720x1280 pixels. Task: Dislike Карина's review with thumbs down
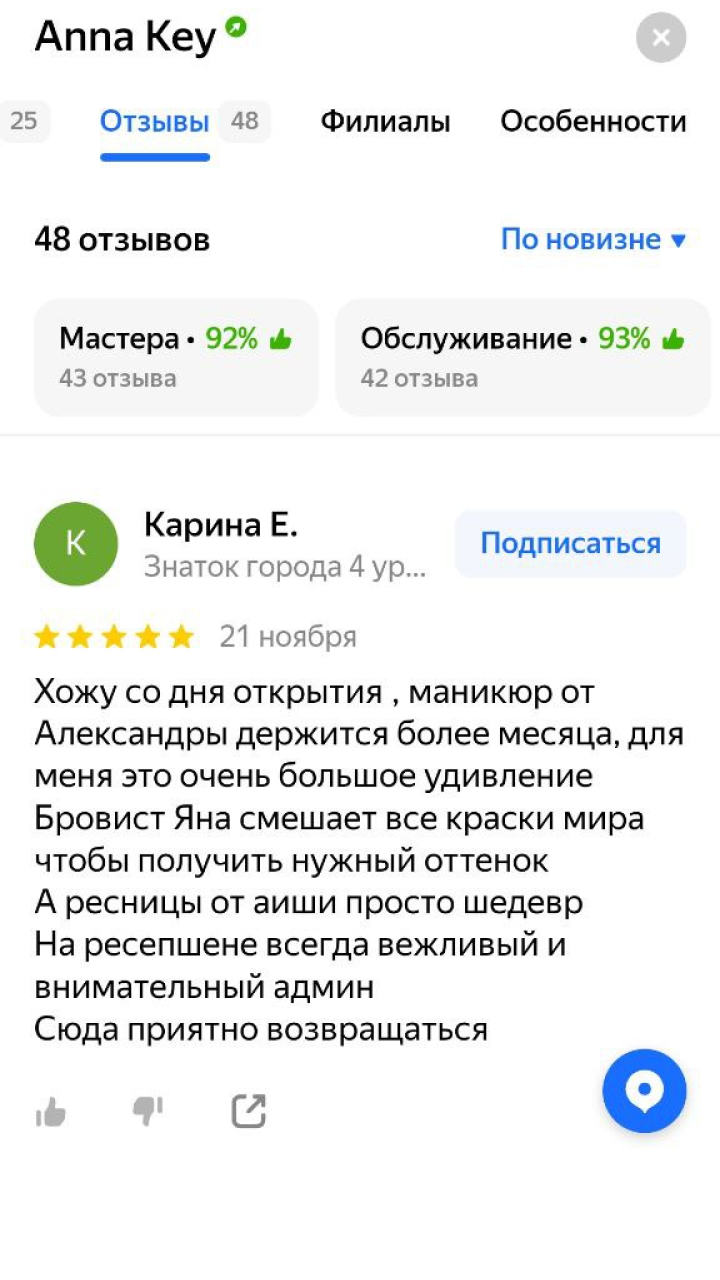click(149, 1112)
